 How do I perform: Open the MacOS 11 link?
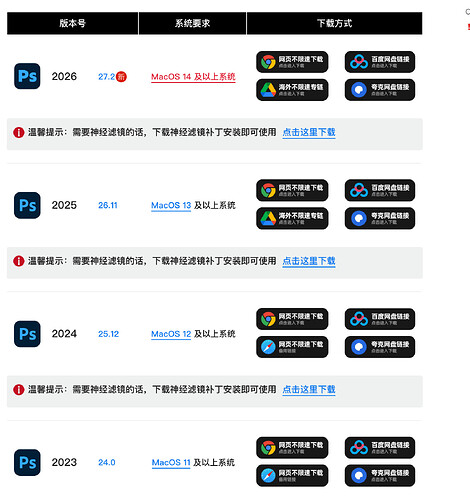[171, 463]
